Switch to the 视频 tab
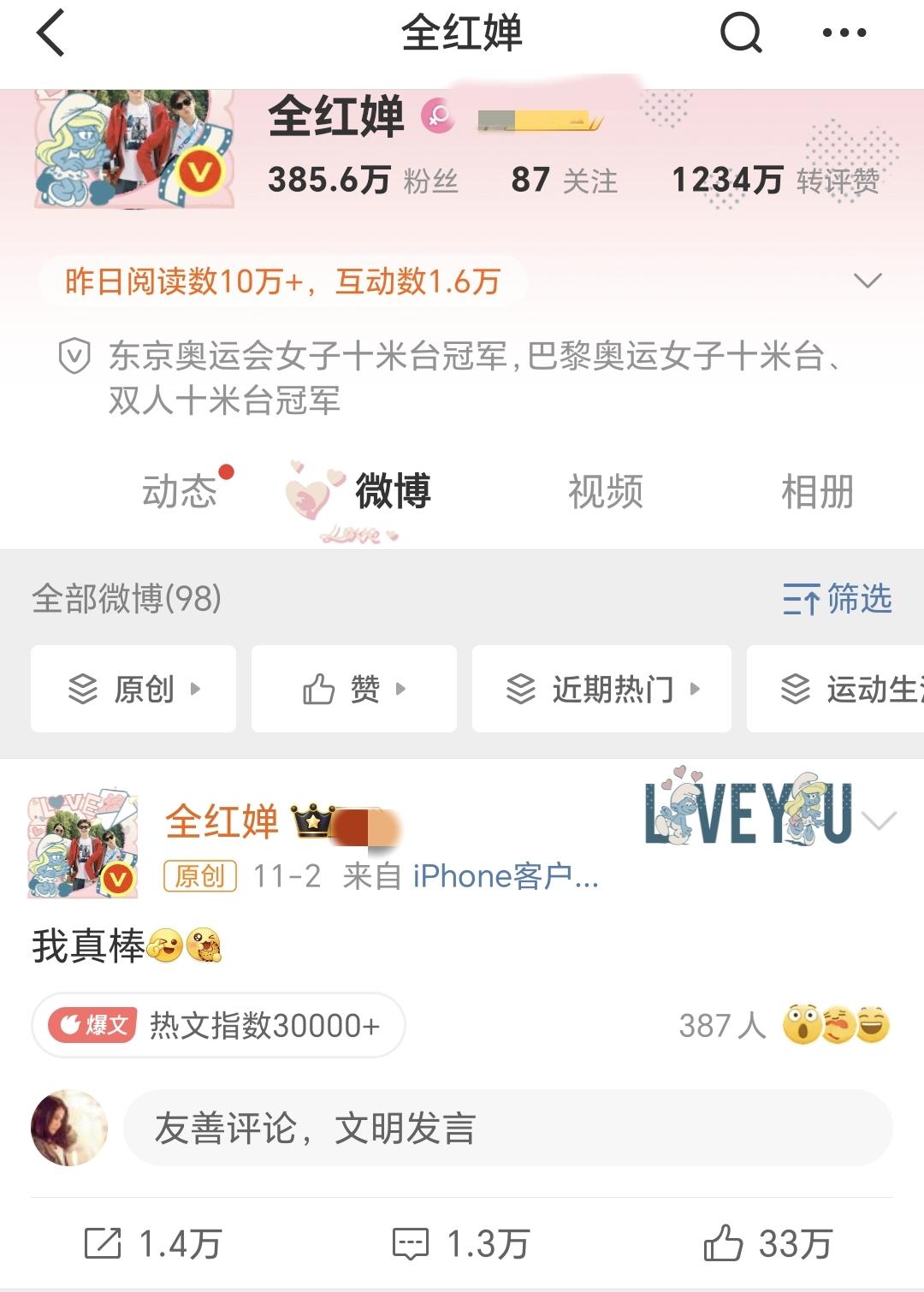This screenshot has height=1292, width=924. tap(606, 492)
